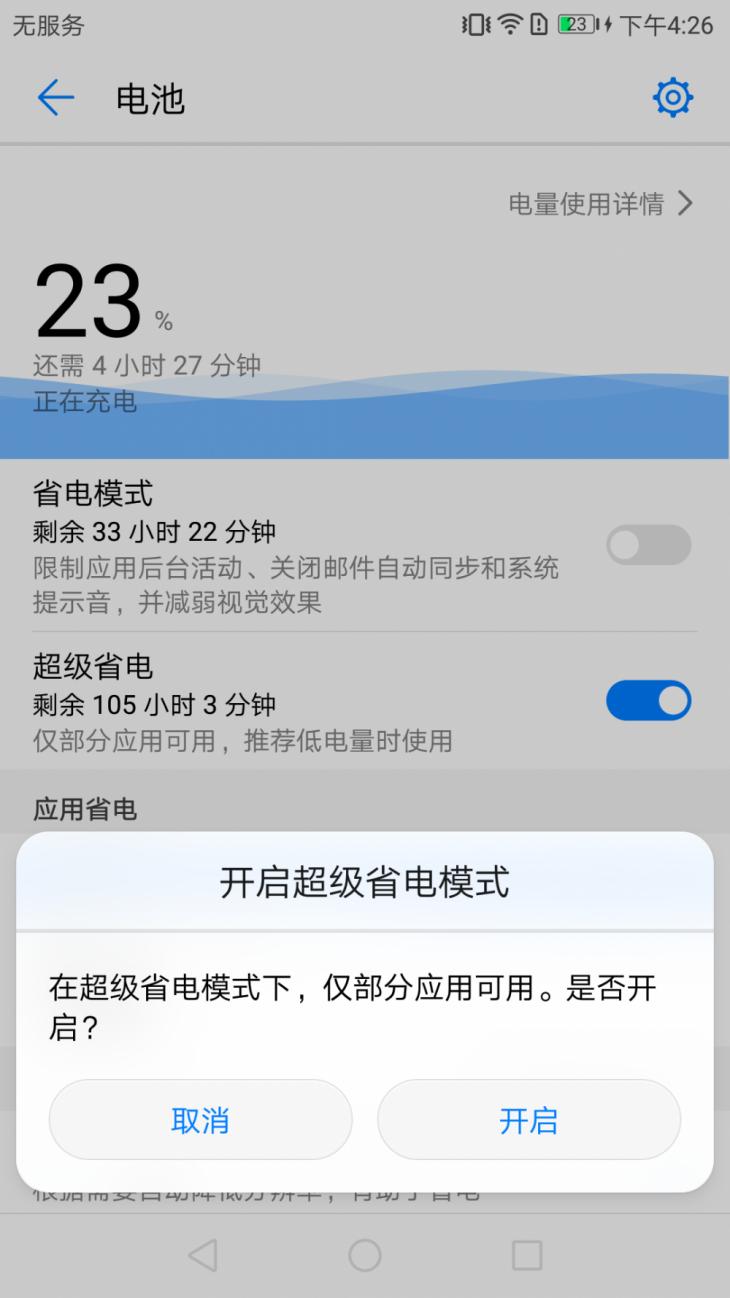Open the battery settings gear
The image size is (730, 1298).
pyautogui.click(x=673, y=97)
